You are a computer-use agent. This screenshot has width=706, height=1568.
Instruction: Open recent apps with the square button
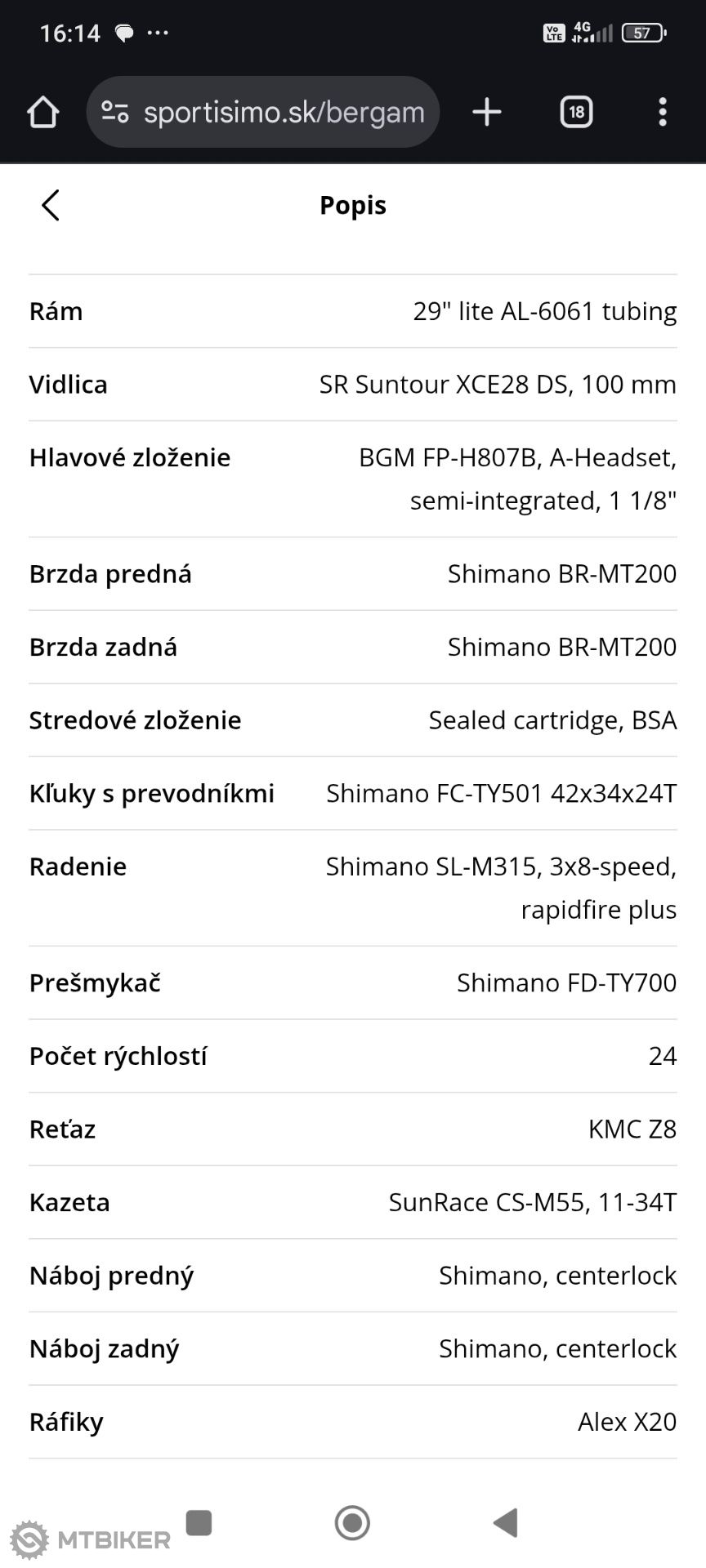(199, 1523)
